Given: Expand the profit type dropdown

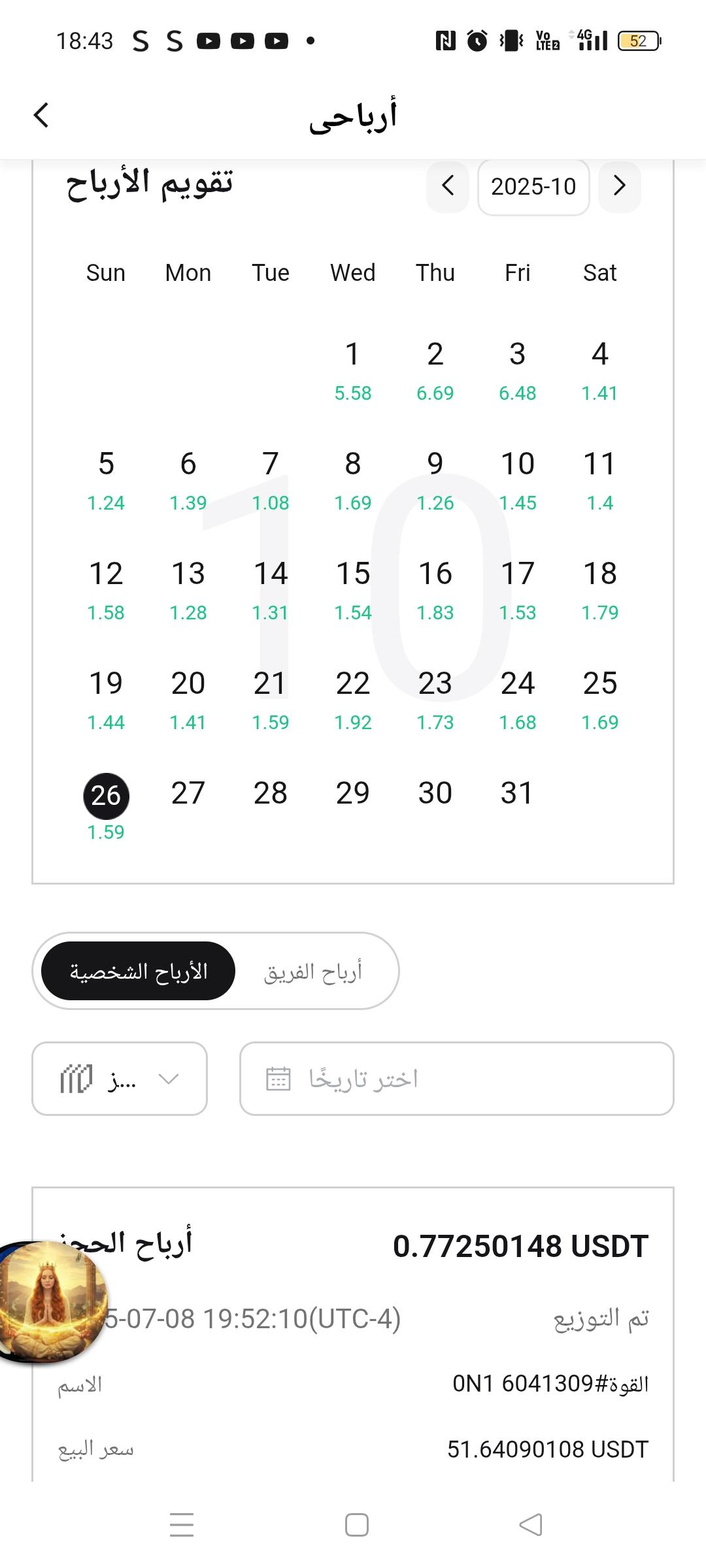Looking at the screenshot, I should coord(120,1079).
